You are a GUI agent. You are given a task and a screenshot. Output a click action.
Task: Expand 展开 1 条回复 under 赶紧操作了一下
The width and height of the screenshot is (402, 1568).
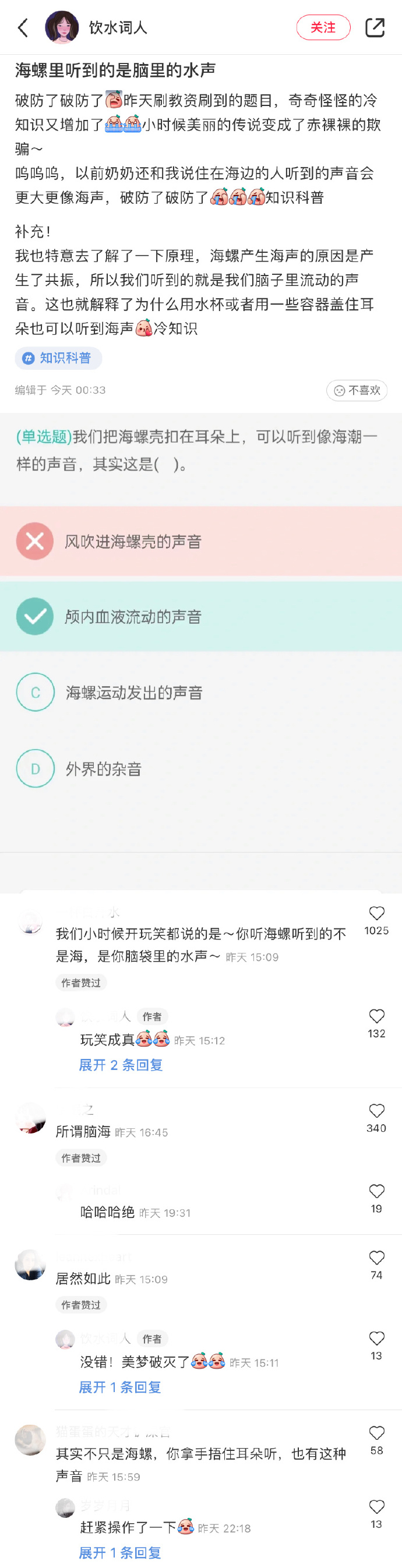[120, 1552]
